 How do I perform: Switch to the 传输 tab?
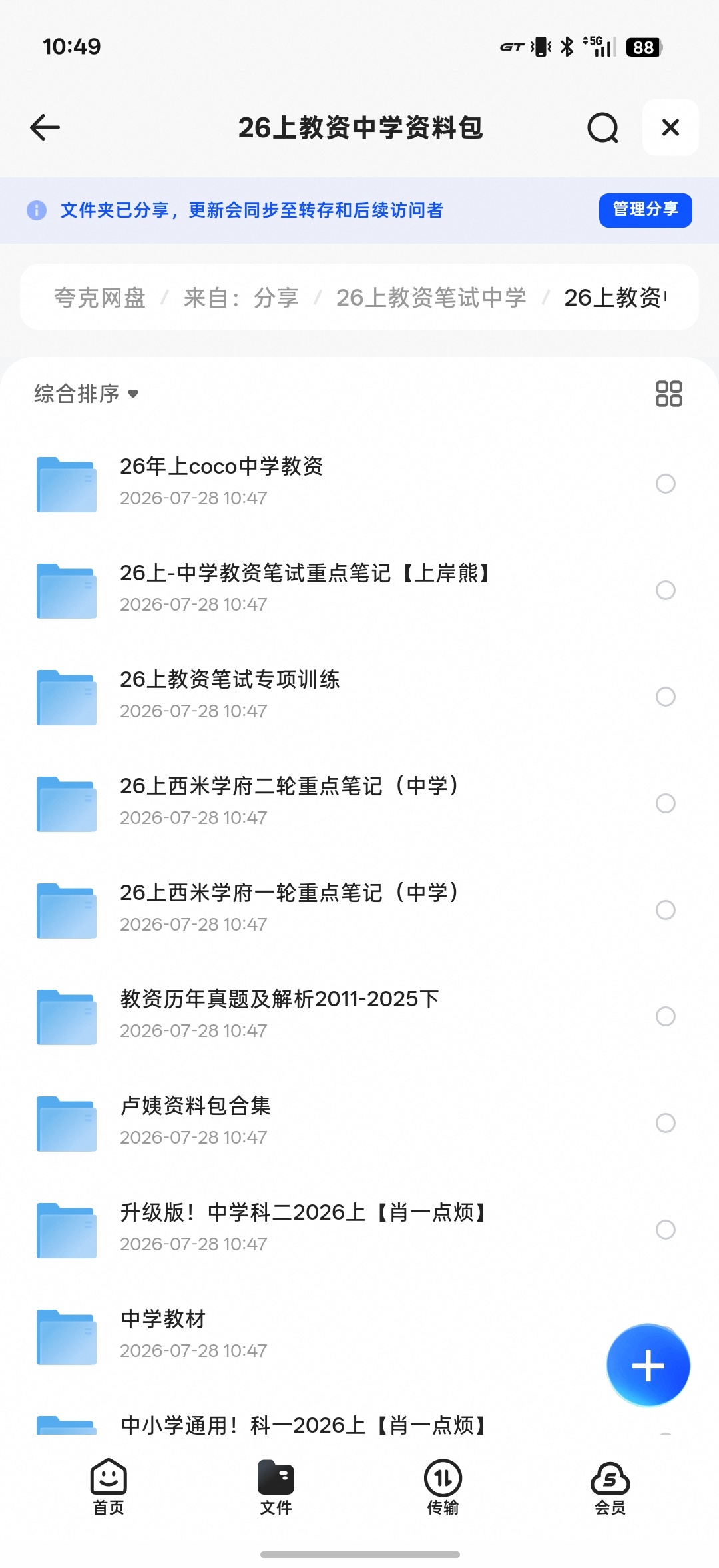(x=443, y=1487)
